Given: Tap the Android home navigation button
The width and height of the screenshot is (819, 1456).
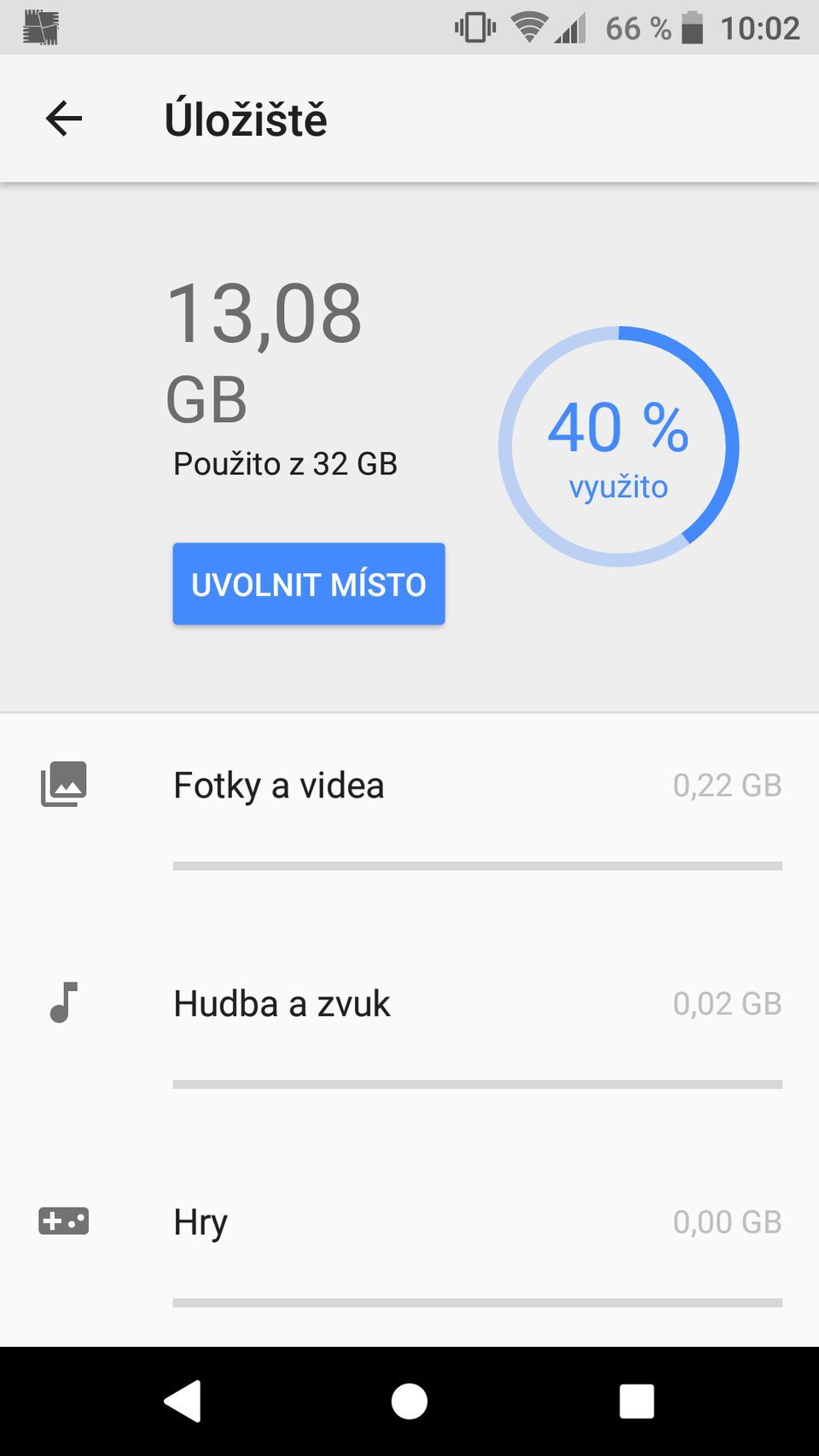Looking at the screenshot, I should 409,1399.
